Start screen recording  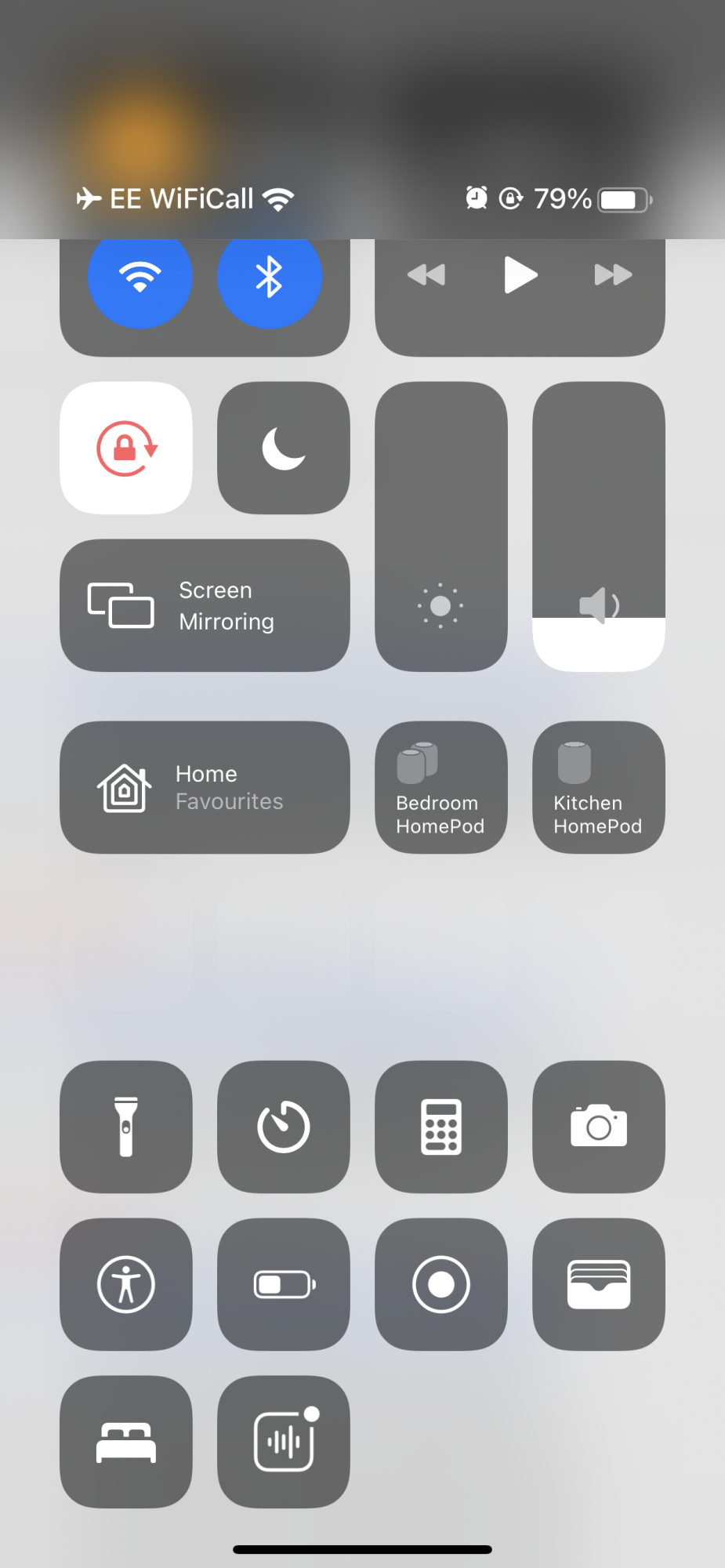(x=441, y=1284)
